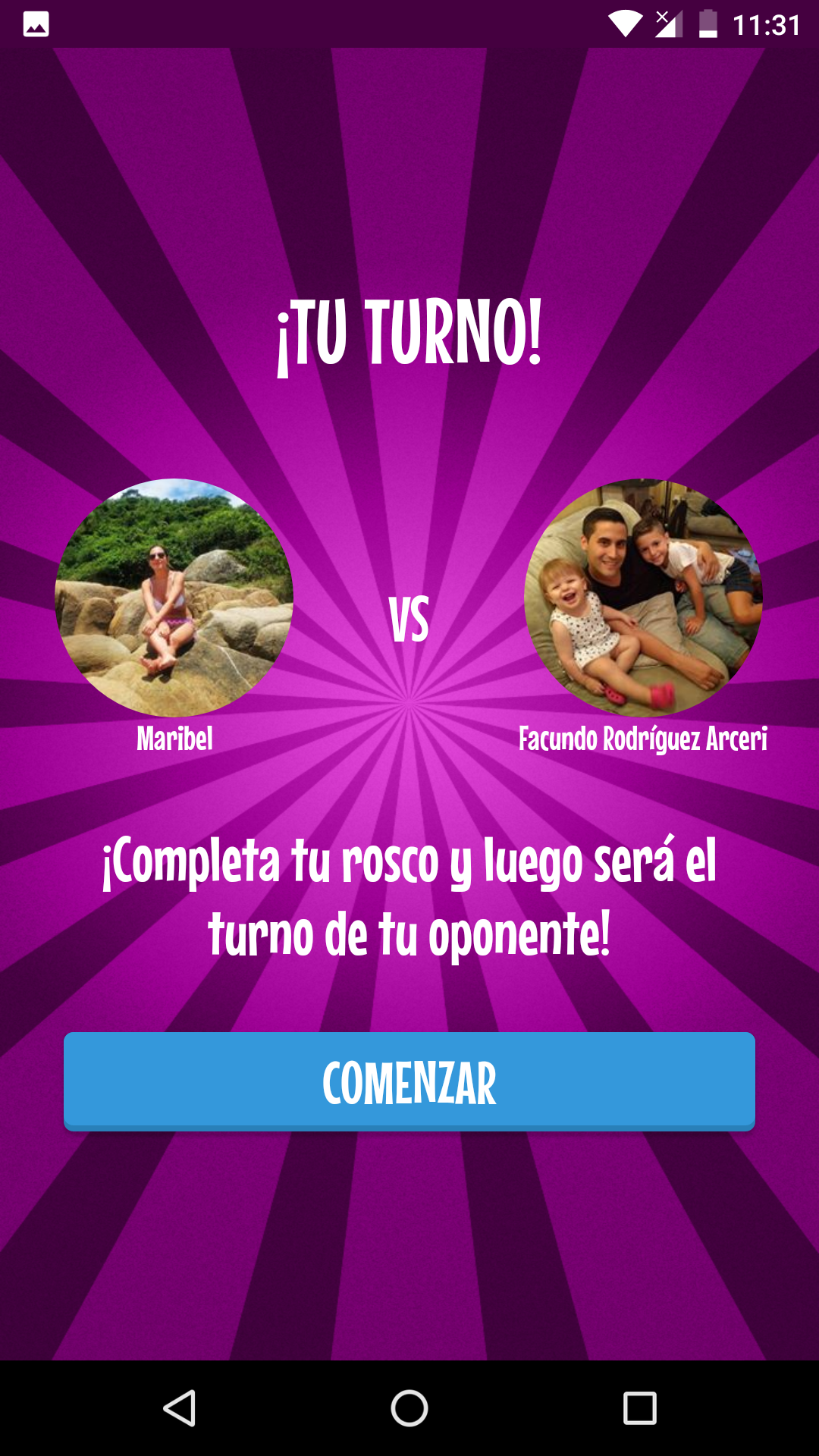This screenshot has height=1456, width=819.
Task: Go back using the system back button
Action: pyautogui.click(x=180, y=1408)
